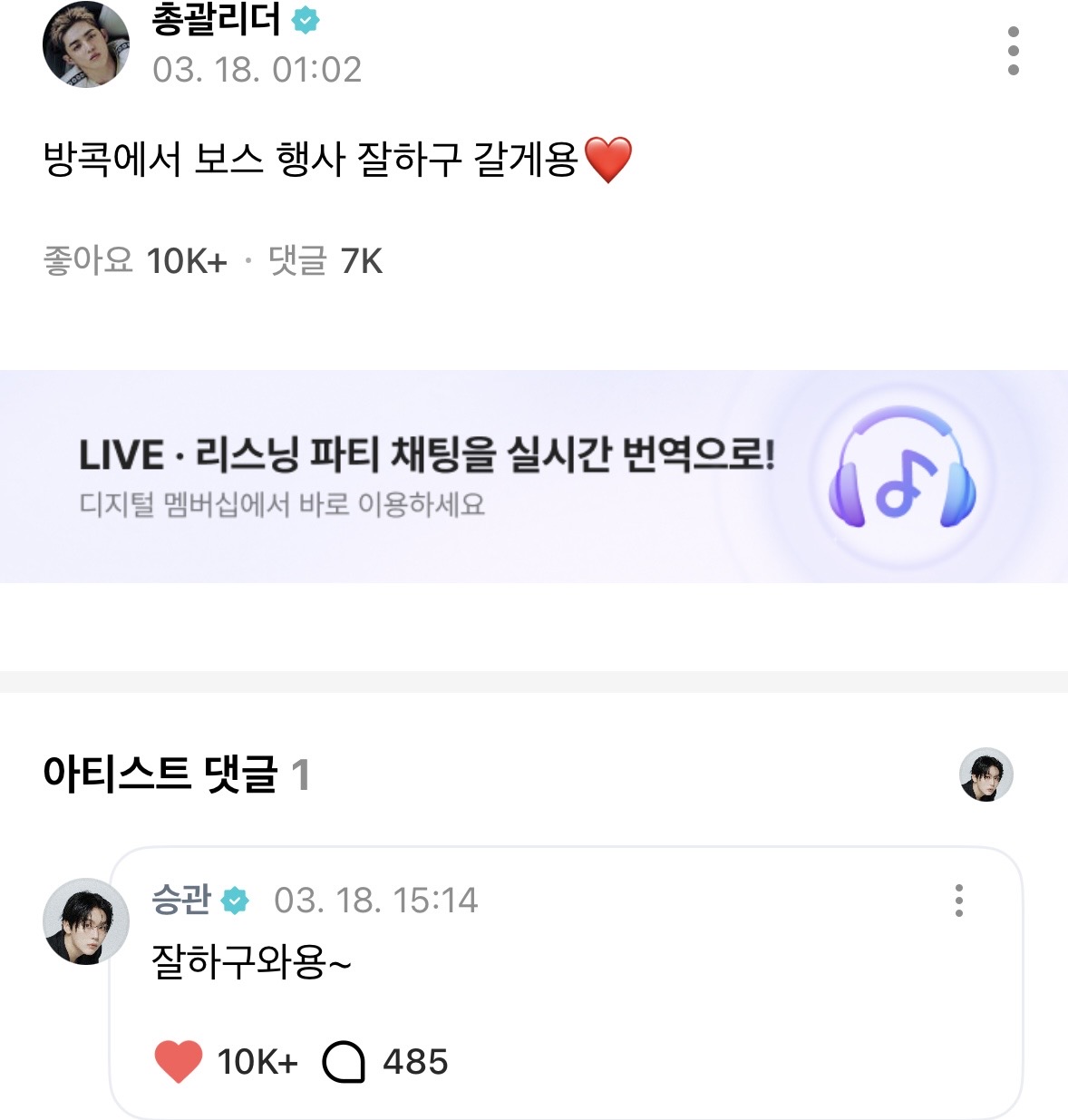Open the LIVE listening party translation banner
This screenshot has height=1120, width=1068.
tap(533, 476)
